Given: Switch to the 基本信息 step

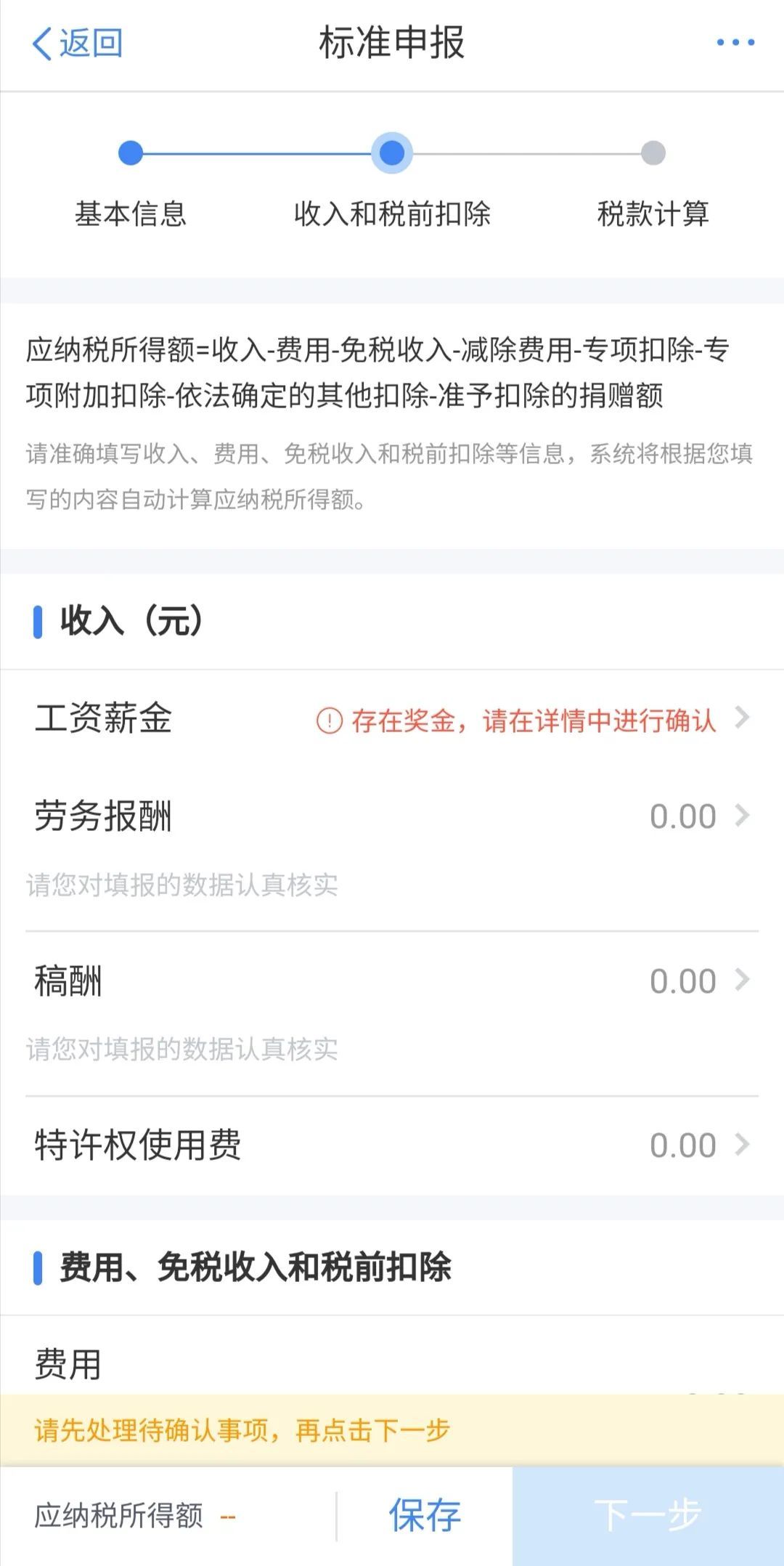Looking at the screenshot, I should point(131,213).
